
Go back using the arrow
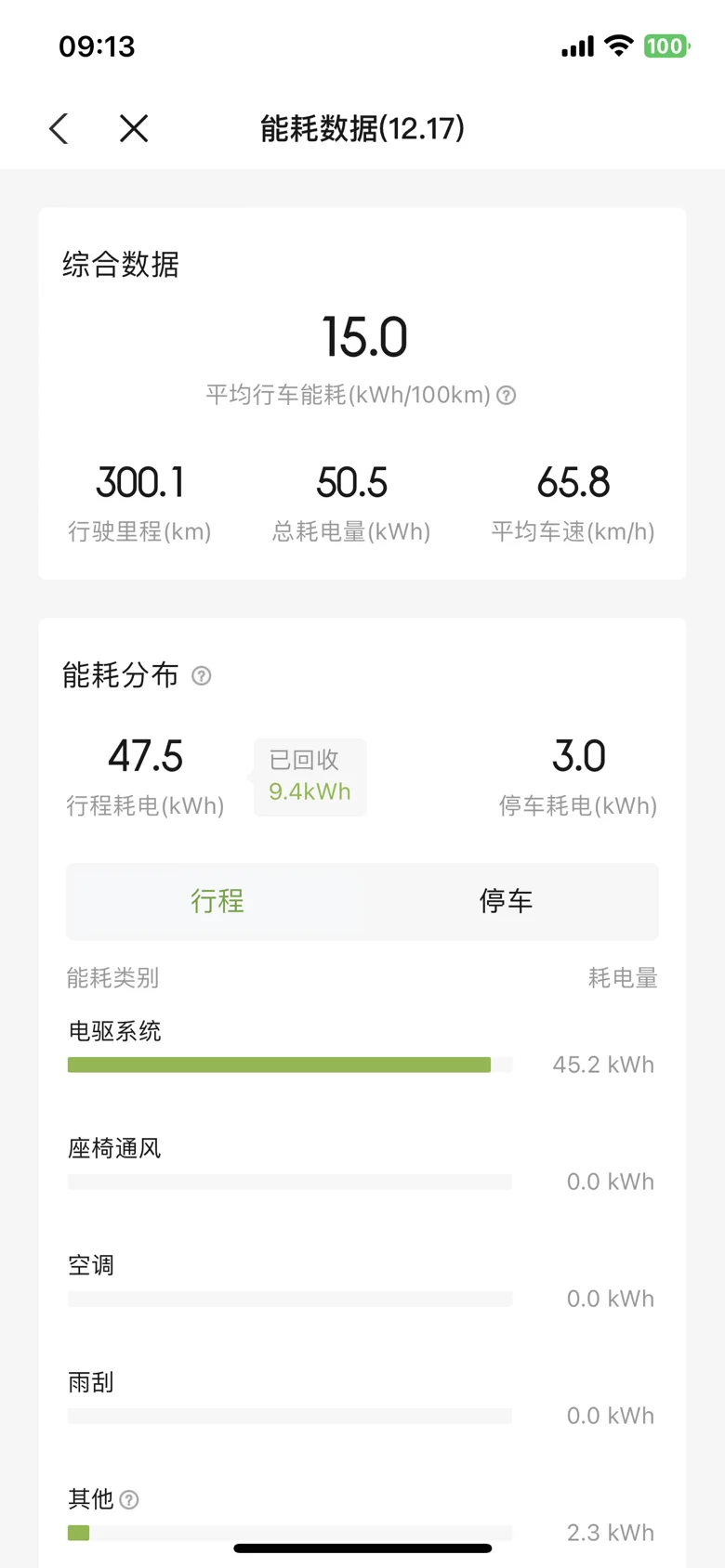click(59, 128)
